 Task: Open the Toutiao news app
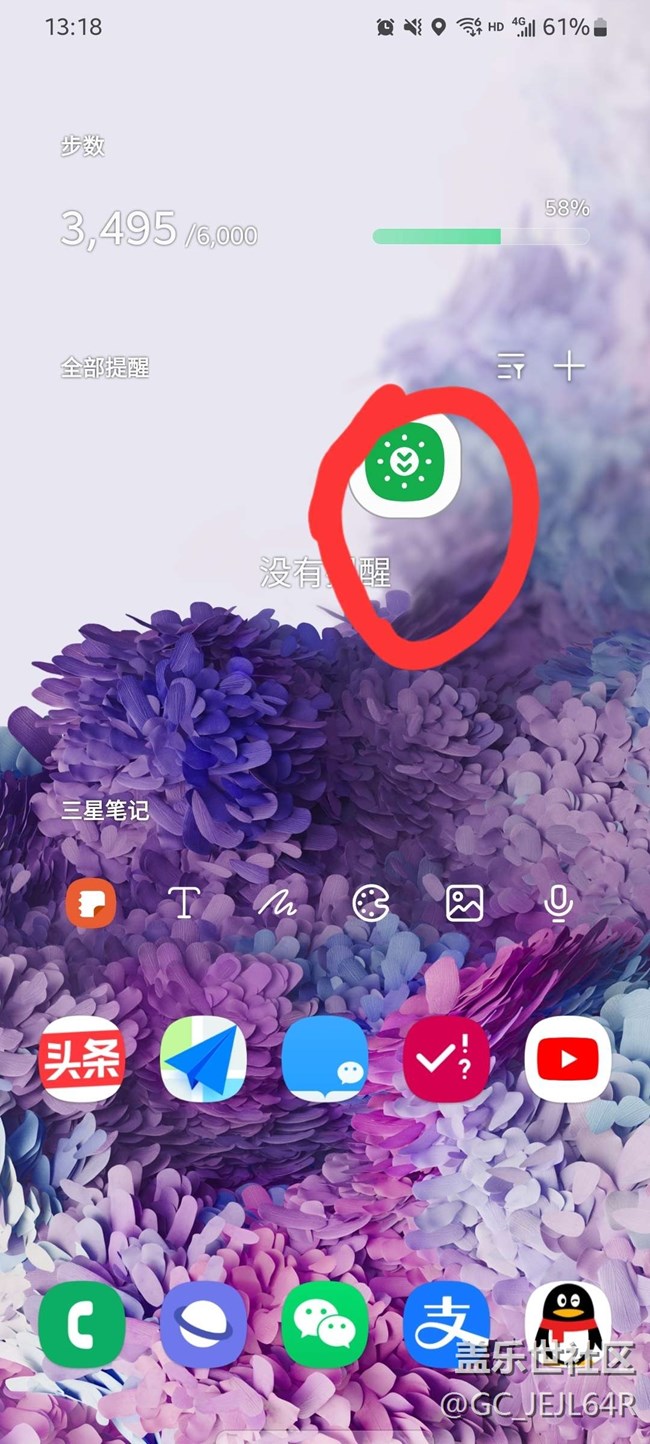pyautogui.click(x=82, y=1059)
